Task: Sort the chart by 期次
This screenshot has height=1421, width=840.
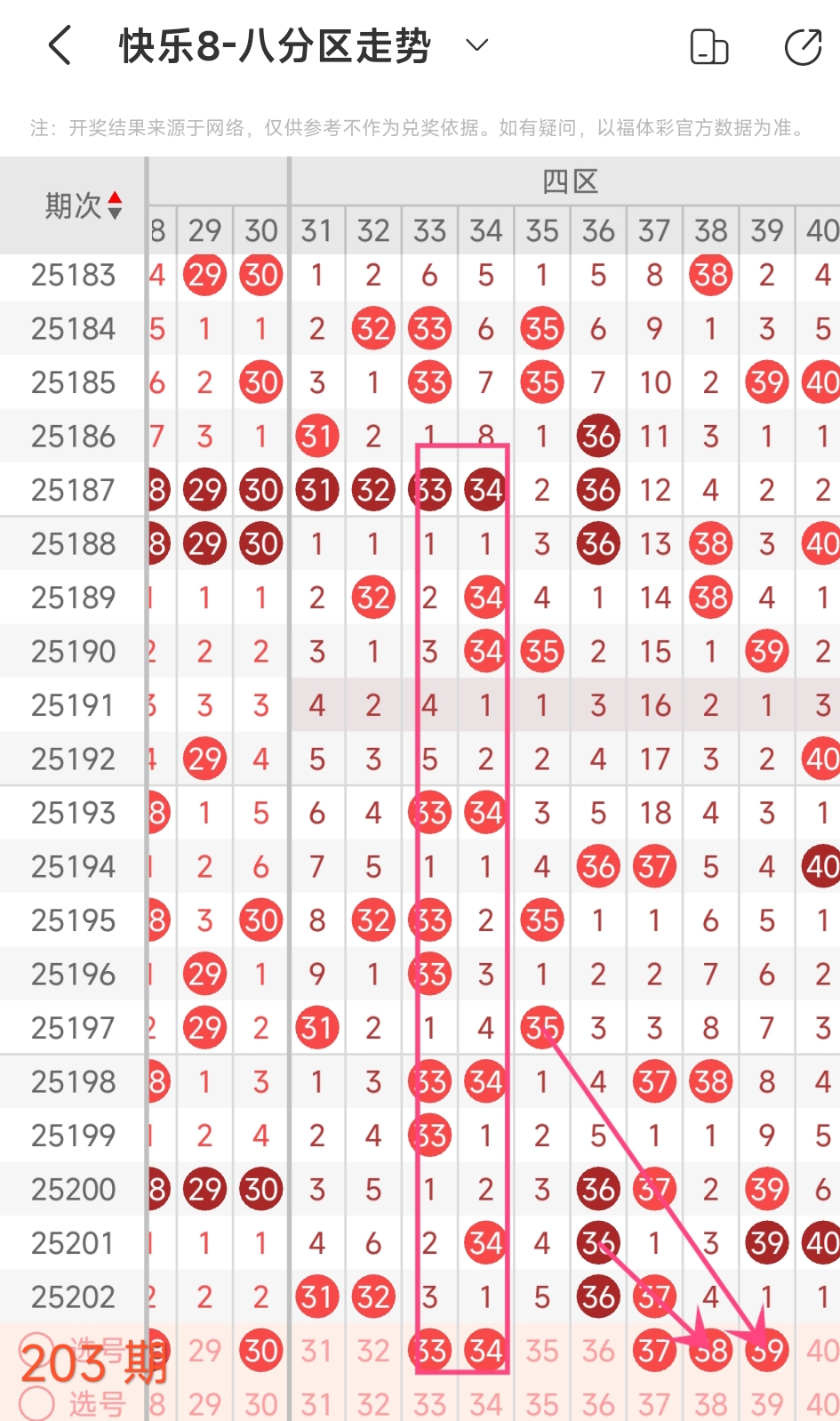Action: click(x=114, y=205)
